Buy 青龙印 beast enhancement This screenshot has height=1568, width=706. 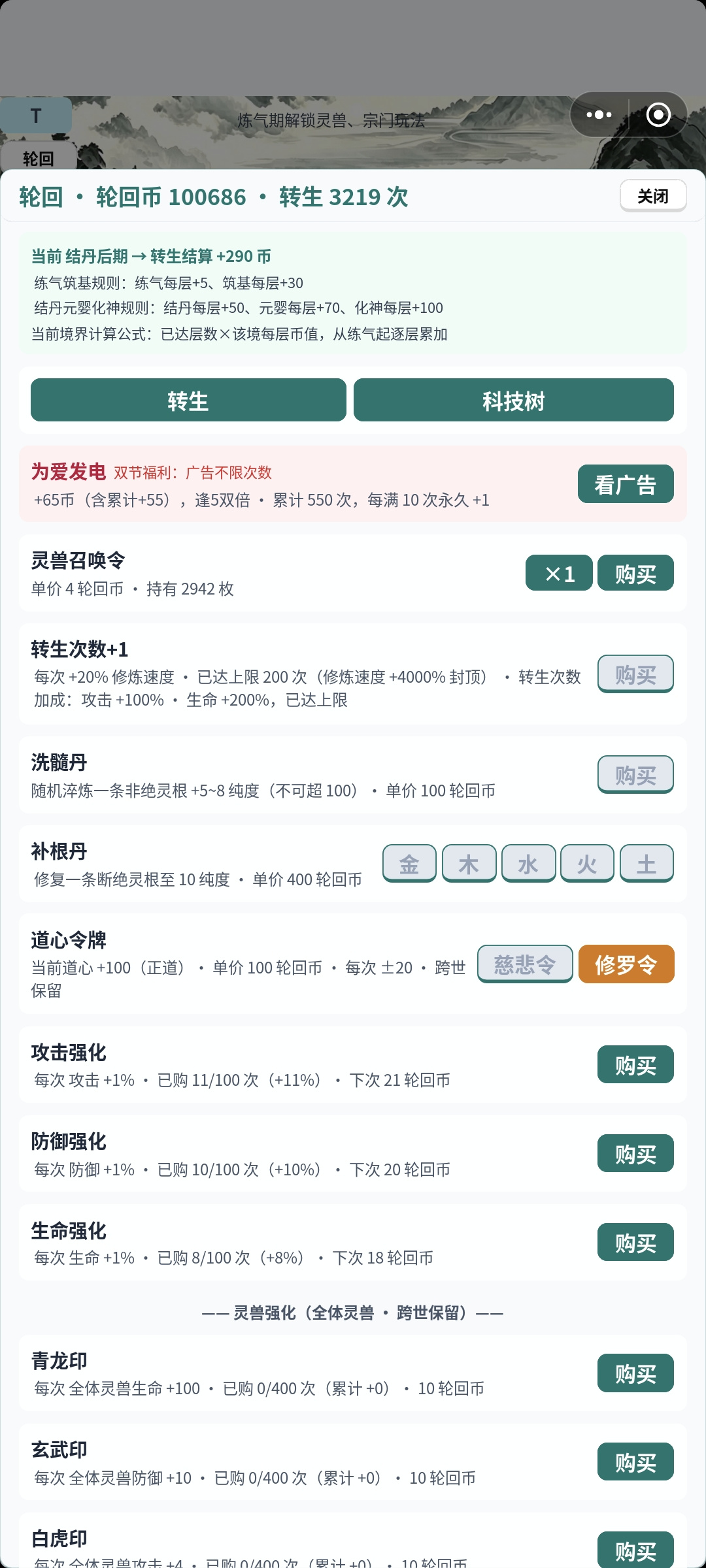coord(635,1373)
